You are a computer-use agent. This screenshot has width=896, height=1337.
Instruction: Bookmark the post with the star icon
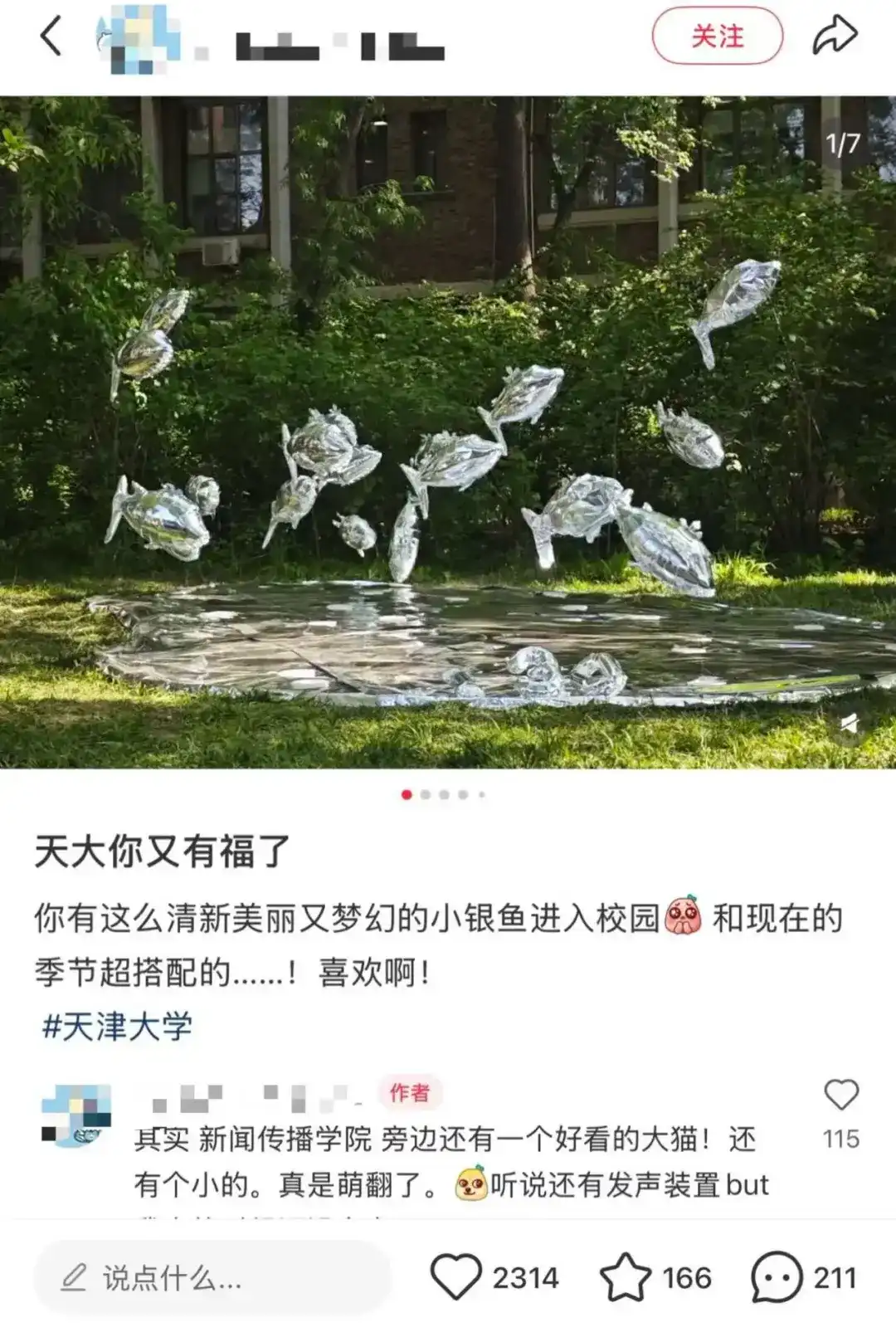pos(626,1276)
